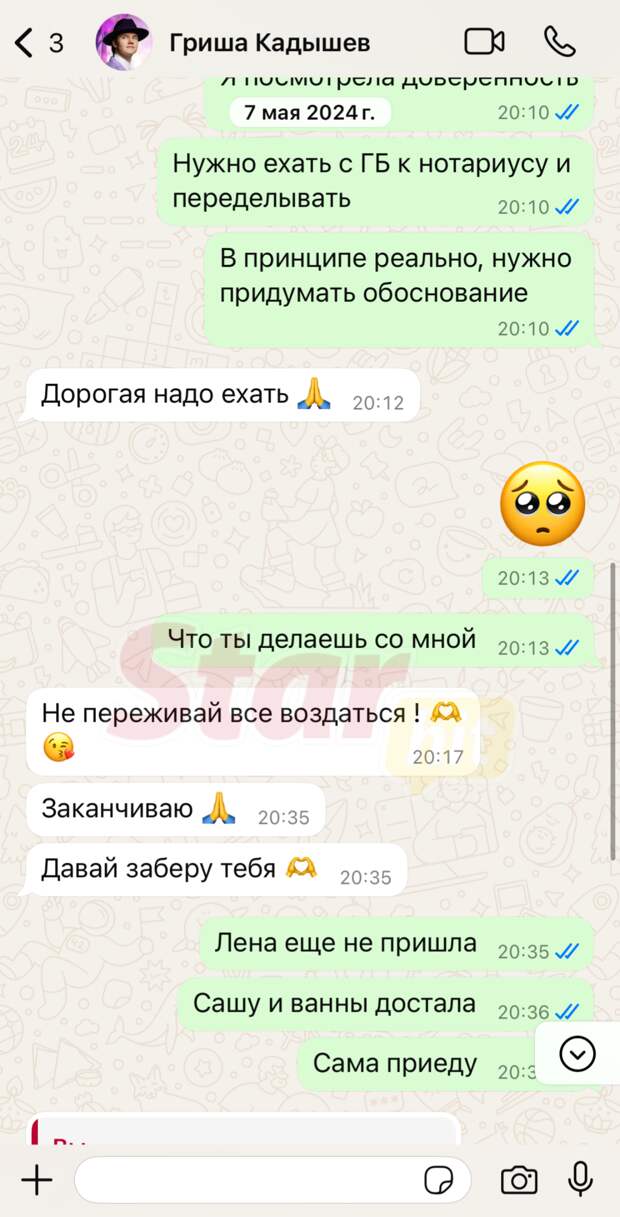Viewport: 620px width, 1217px height.
Task: Start a voice call with Гриша Кадышев
Action: tap(559, 42)
